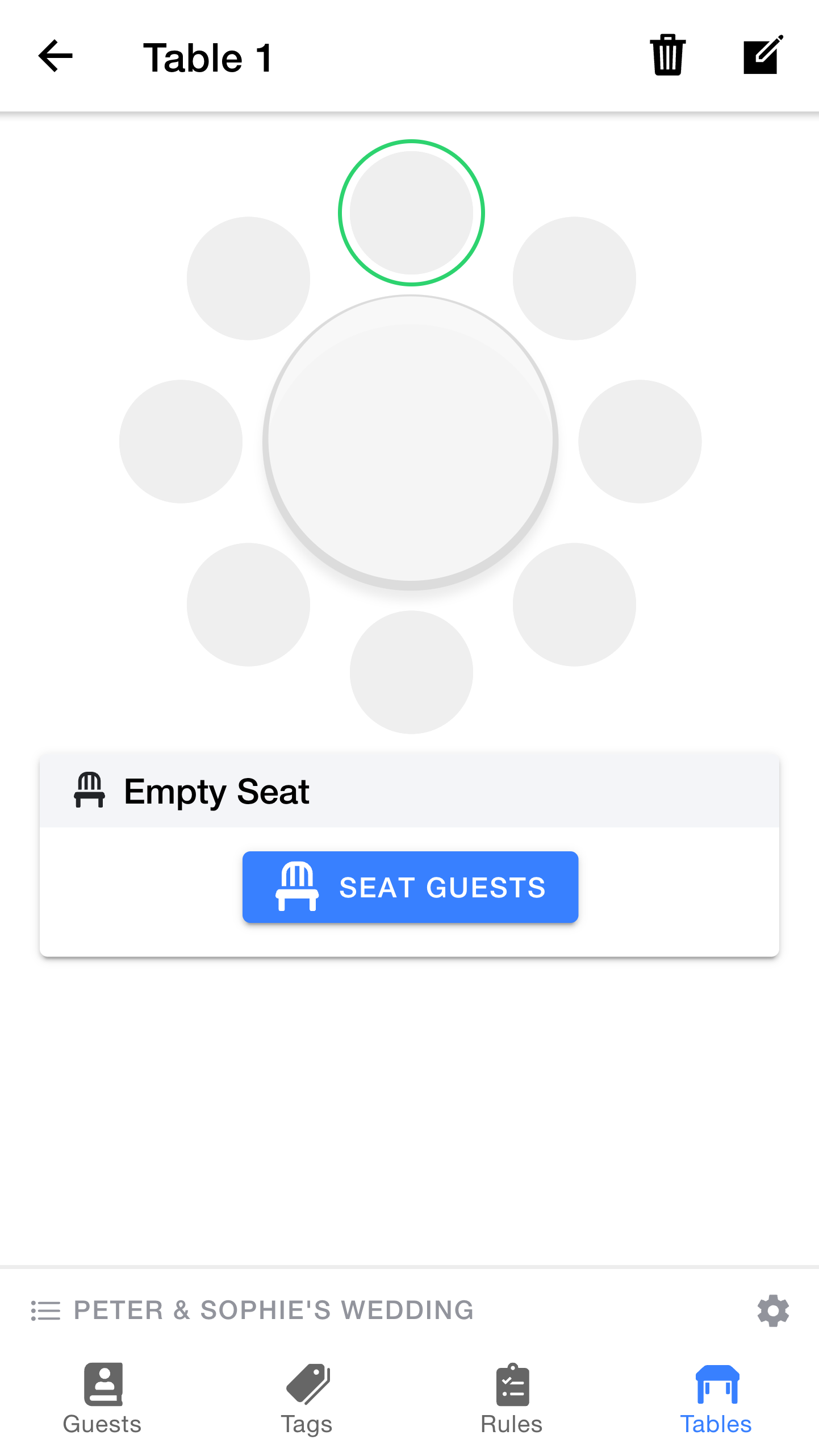Tap the chair icon next to Empty Seat

point(90,791)
